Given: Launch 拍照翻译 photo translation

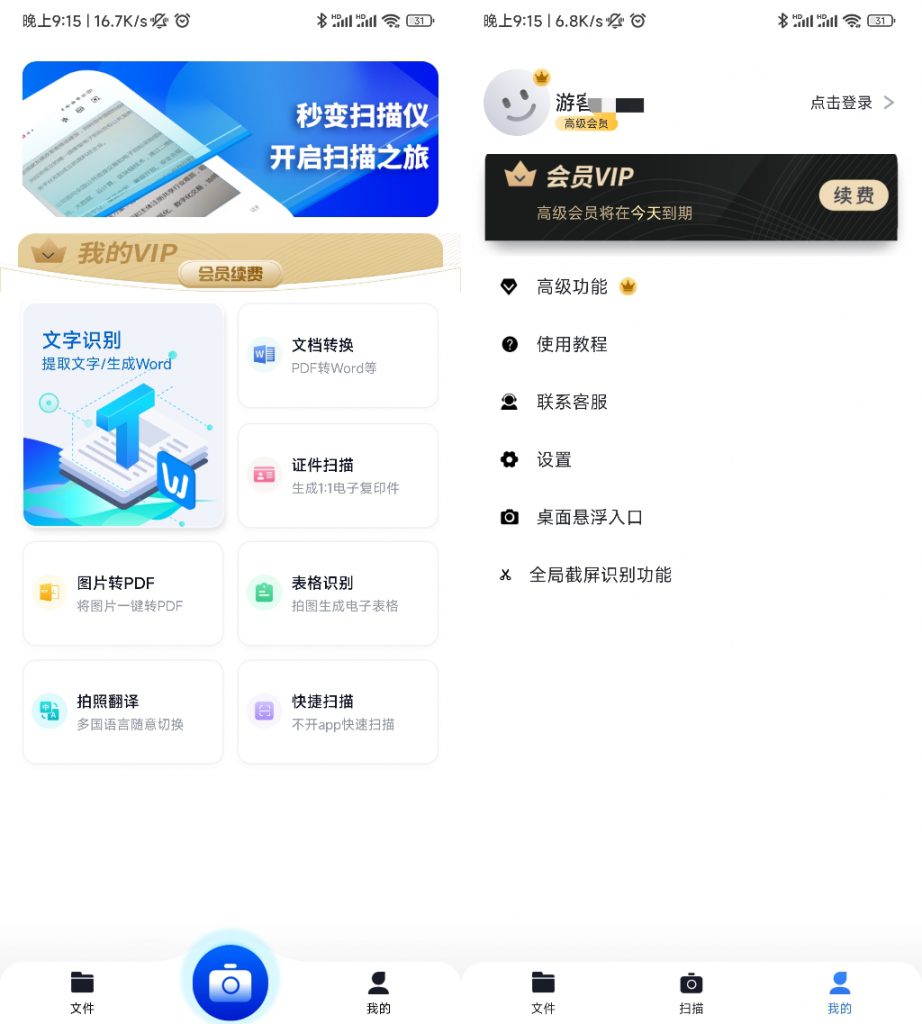Looking at the screenshot, I should pyautogui.click(x=123, y=712).
